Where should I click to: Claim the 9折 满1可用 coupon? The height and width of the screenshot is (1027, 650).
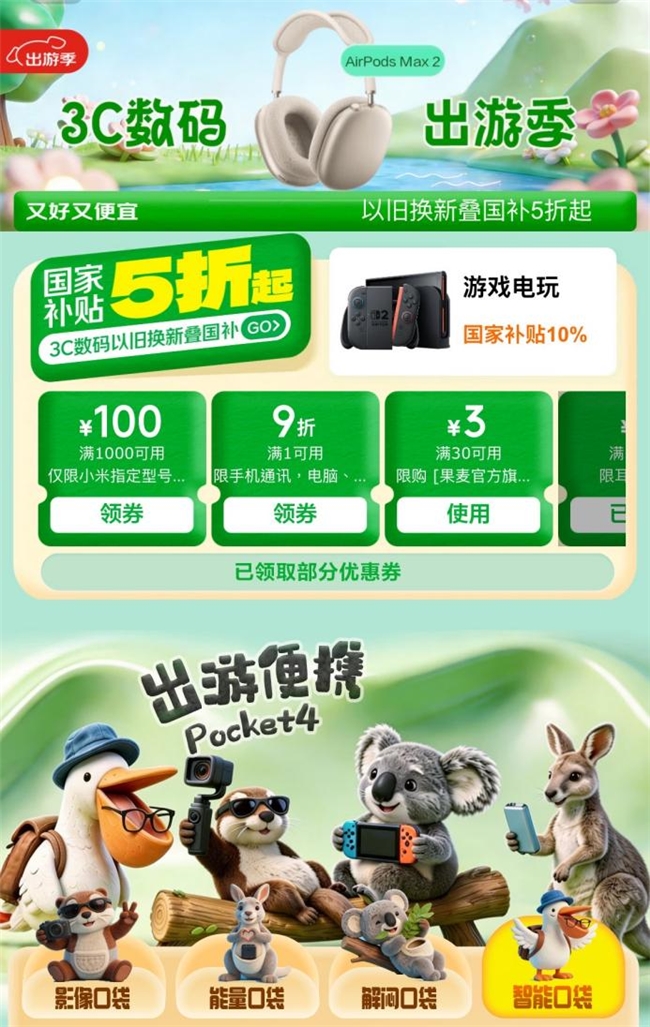click(294, 514)
